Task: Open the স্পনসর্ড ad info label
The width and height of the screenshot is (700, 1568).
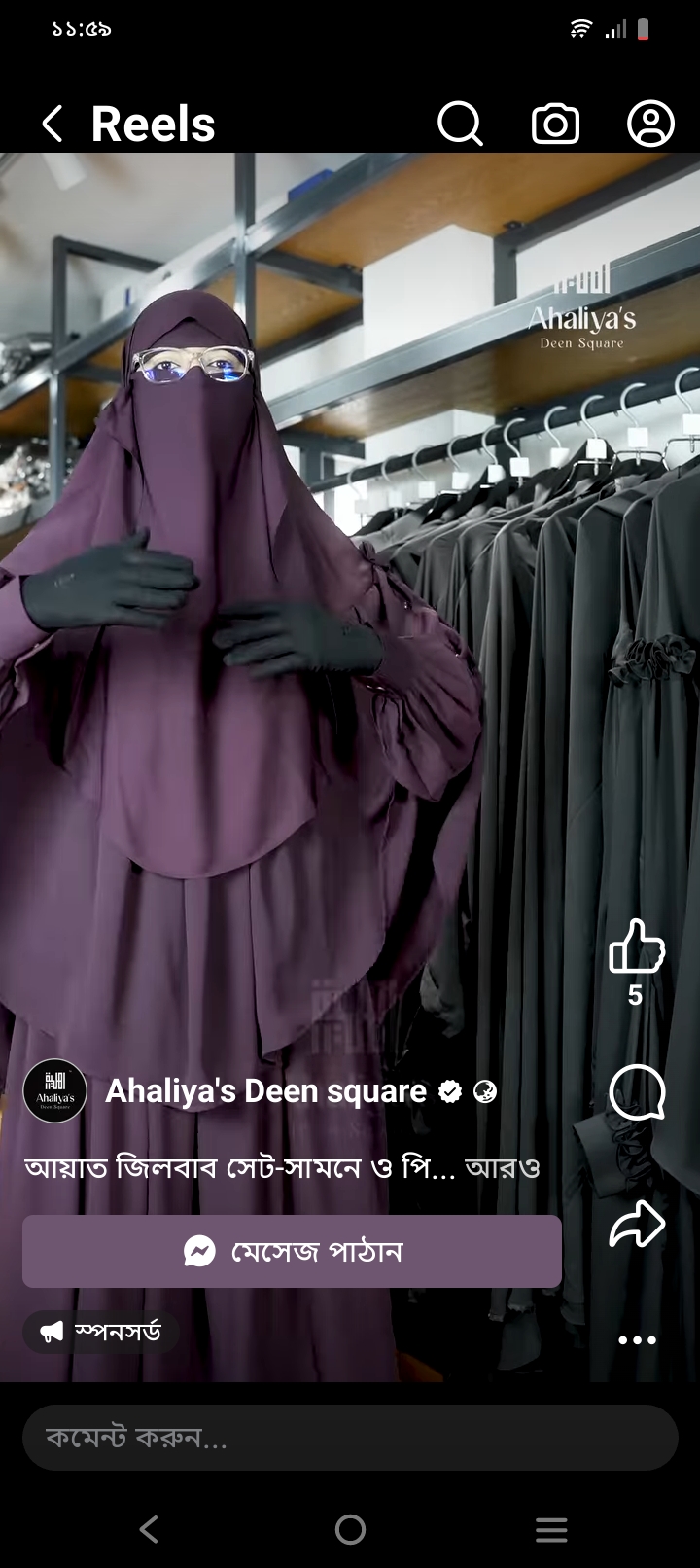Action: point(101,1332)
